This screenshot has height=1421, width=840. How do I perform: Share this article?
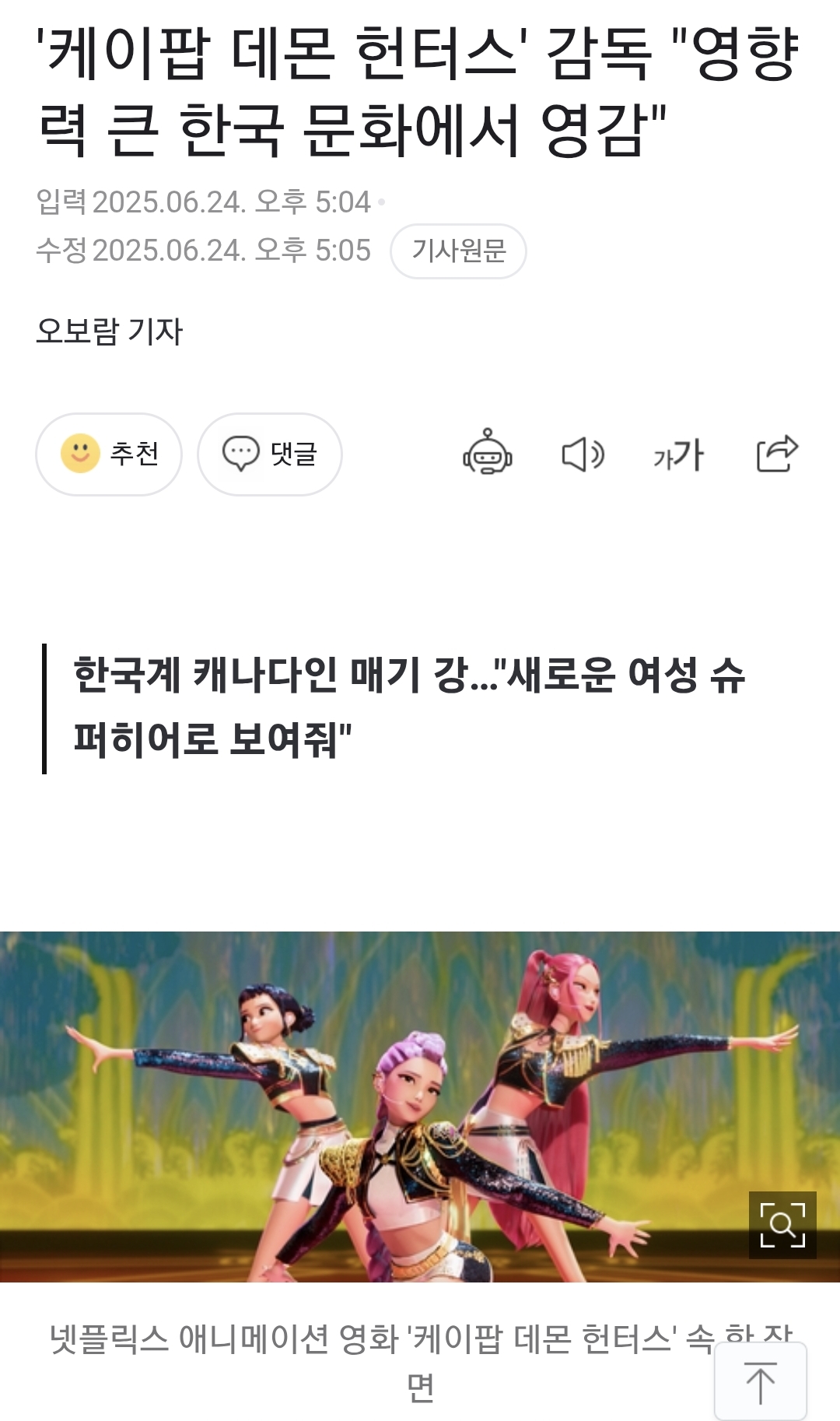(x=777, y=454)
